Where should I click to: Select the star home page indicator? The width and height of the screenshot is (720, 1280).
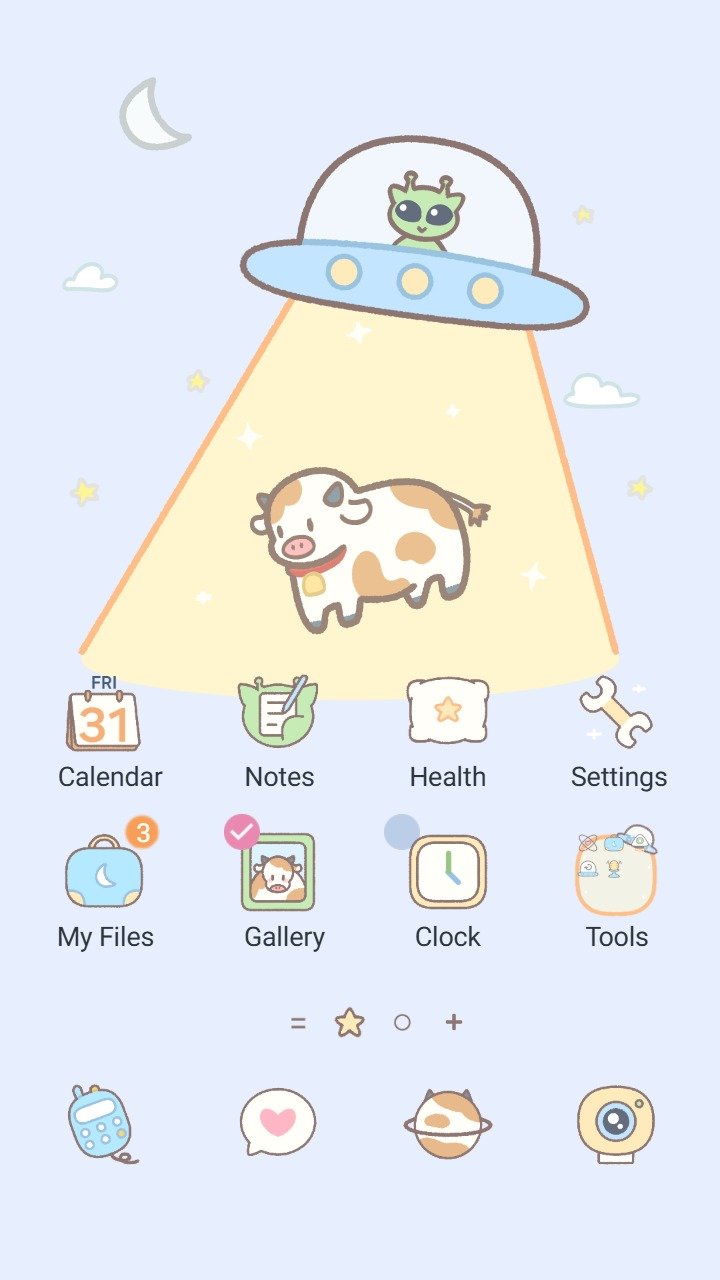point(349,1023)
